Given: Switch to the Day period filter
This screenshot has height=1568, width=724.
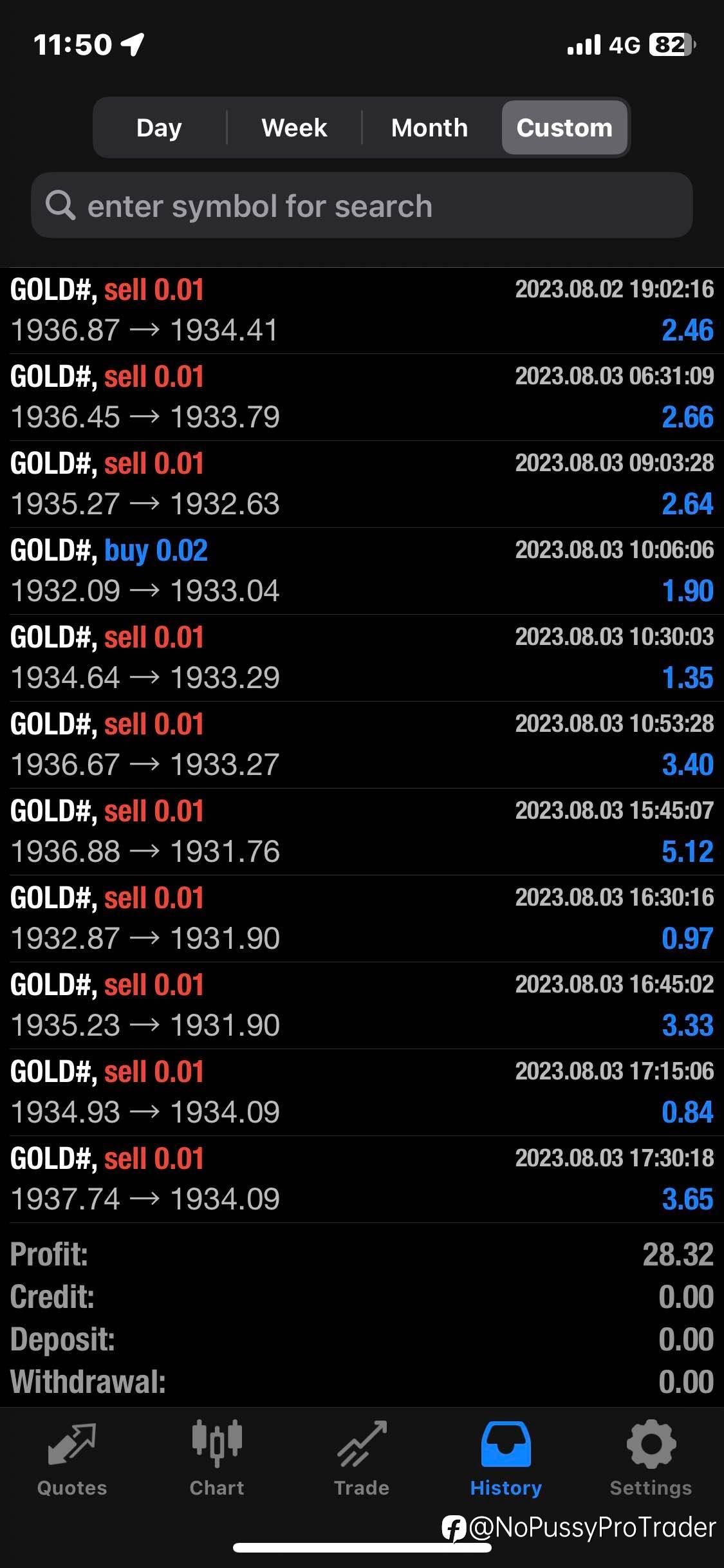Looking at the screenshot, I should click(159, 127).
